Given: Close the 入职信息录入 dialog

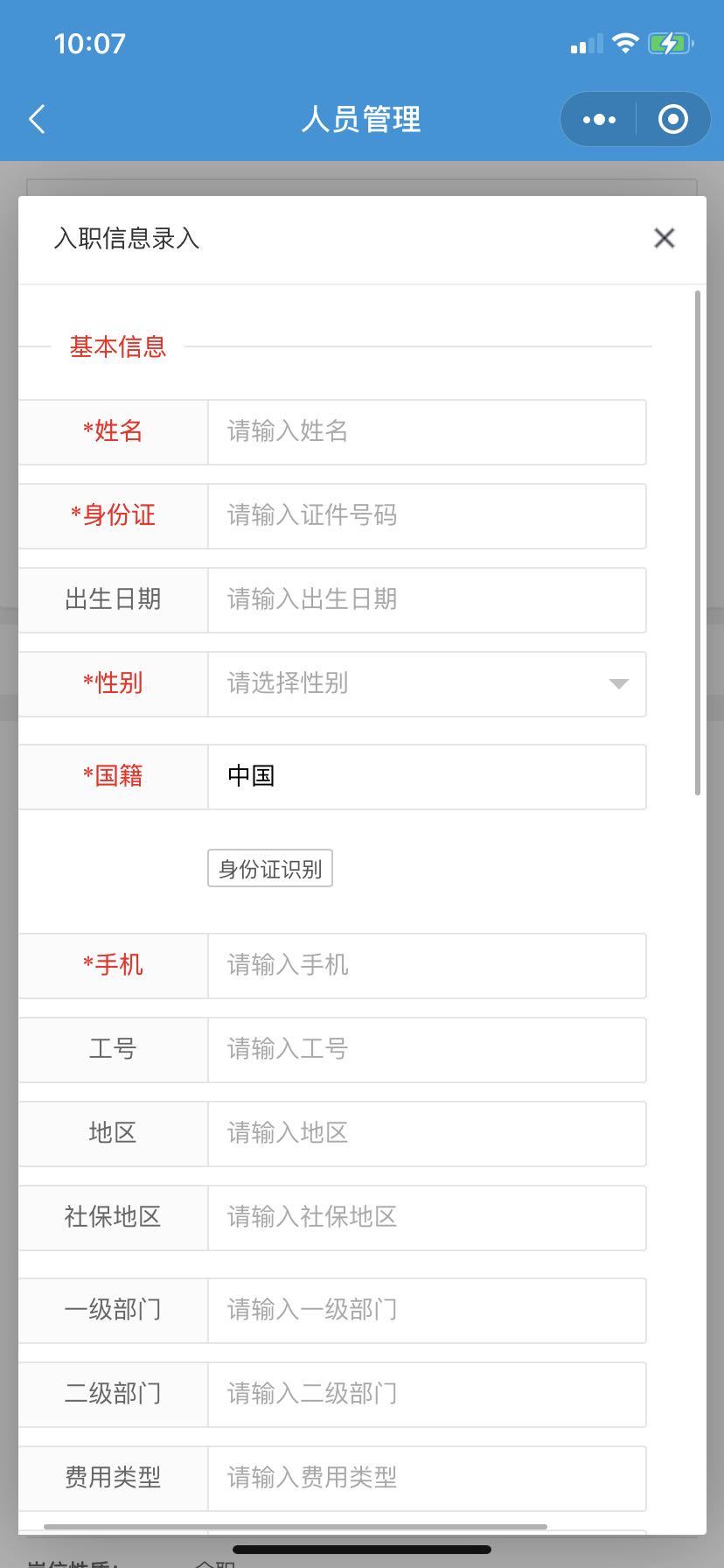Looking at the screenshot, I should pyautogui.click(x=665, y=238).
